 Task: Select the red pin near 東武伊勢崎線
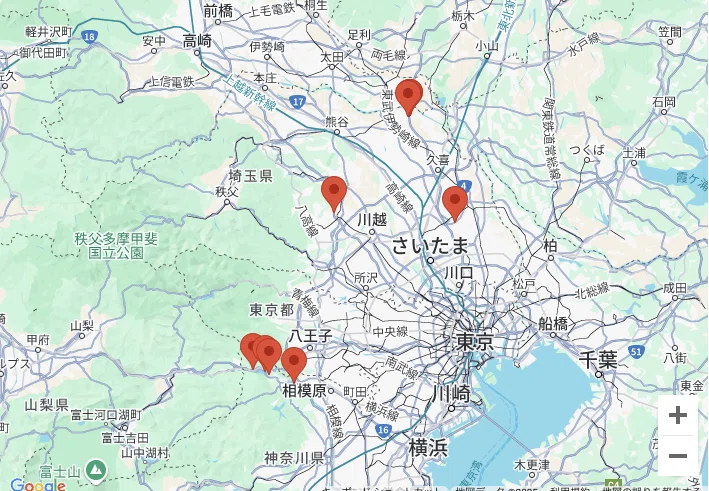click(409, 97)
